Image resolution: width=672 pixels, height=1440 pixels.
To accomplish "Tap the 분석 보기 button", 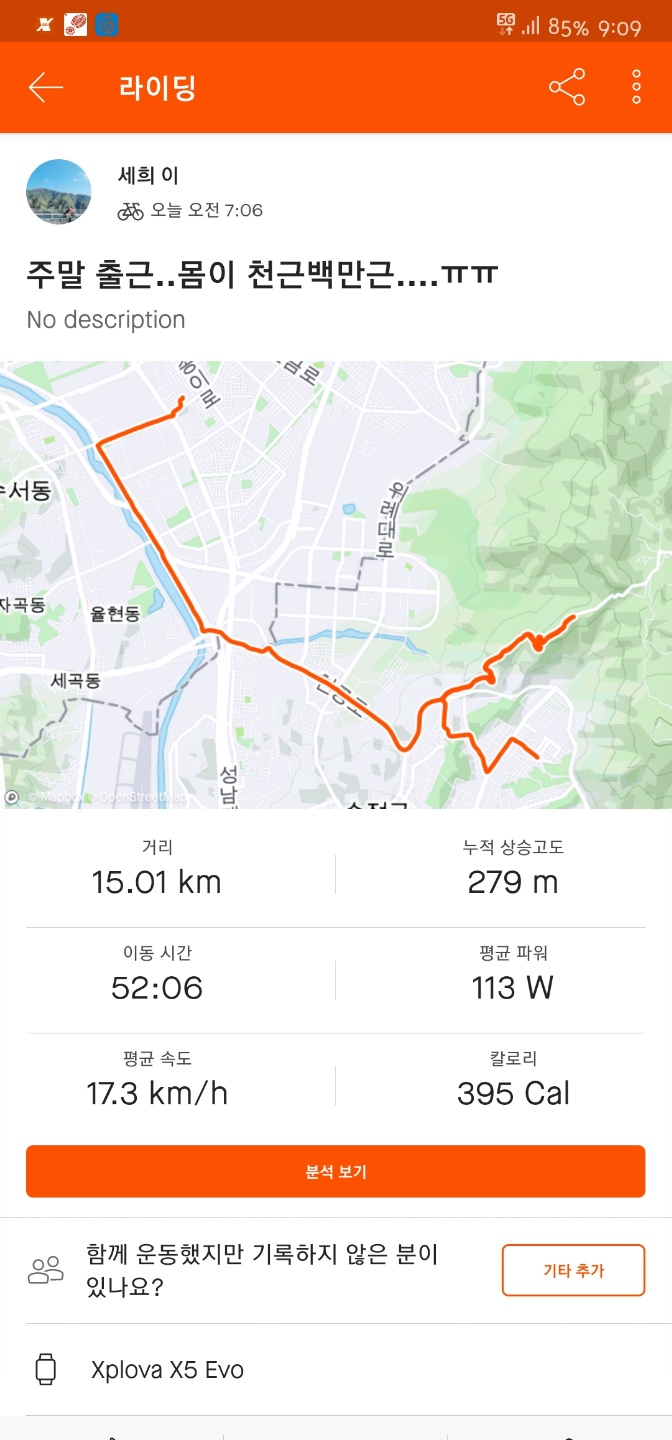I will [336, 1171].
